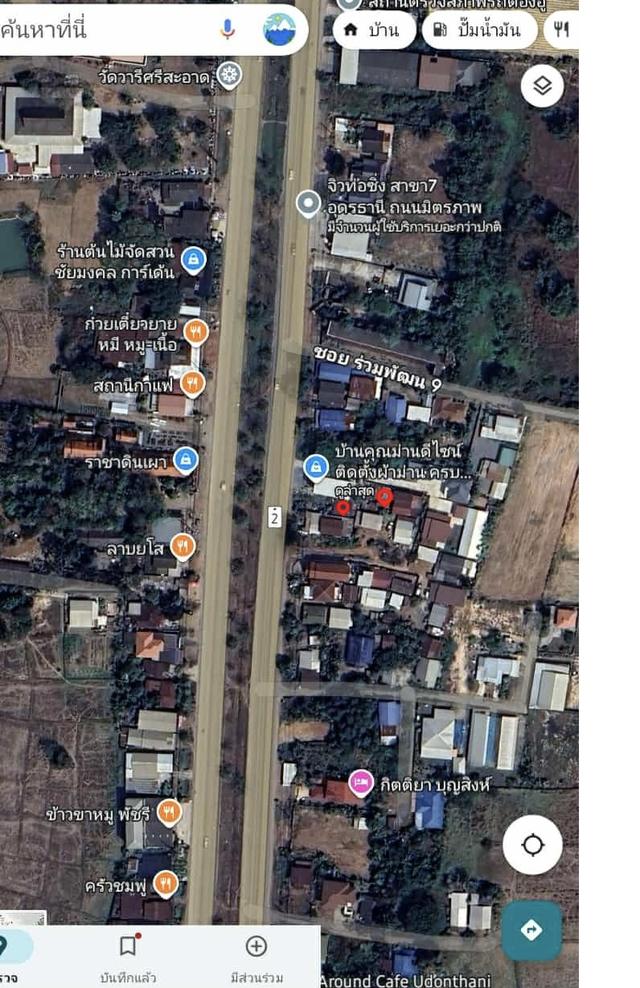
Task: Switch to the มีส่วนร่วม tab
Action: 256,955
